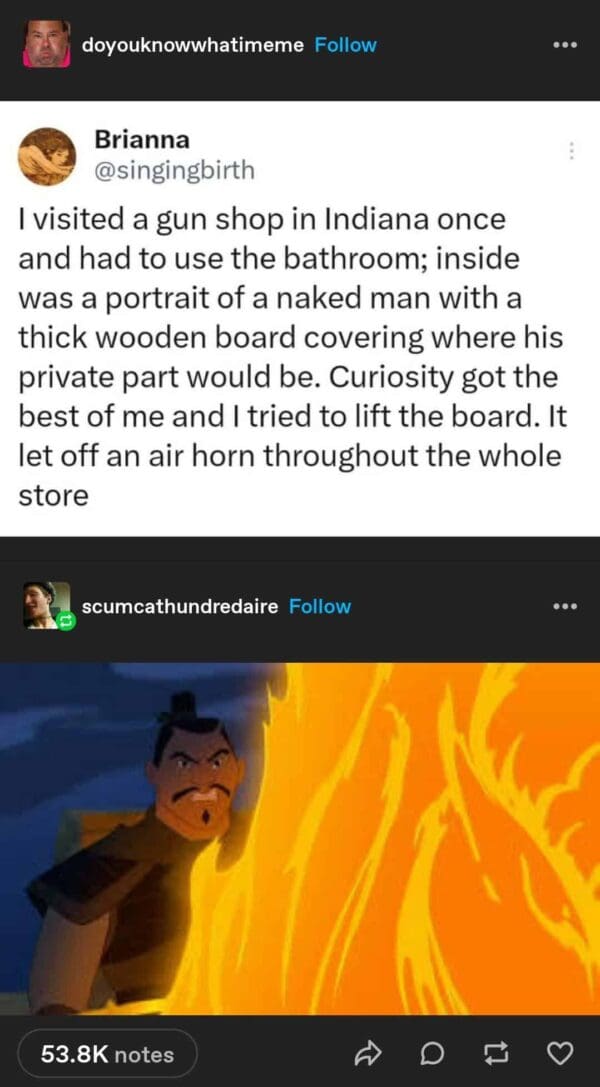Image resolution: width=600 pixels, height=1087 pixels.
Task: Open scumcathundredaire reblog overflow menu
Action: tap(563, 607)
